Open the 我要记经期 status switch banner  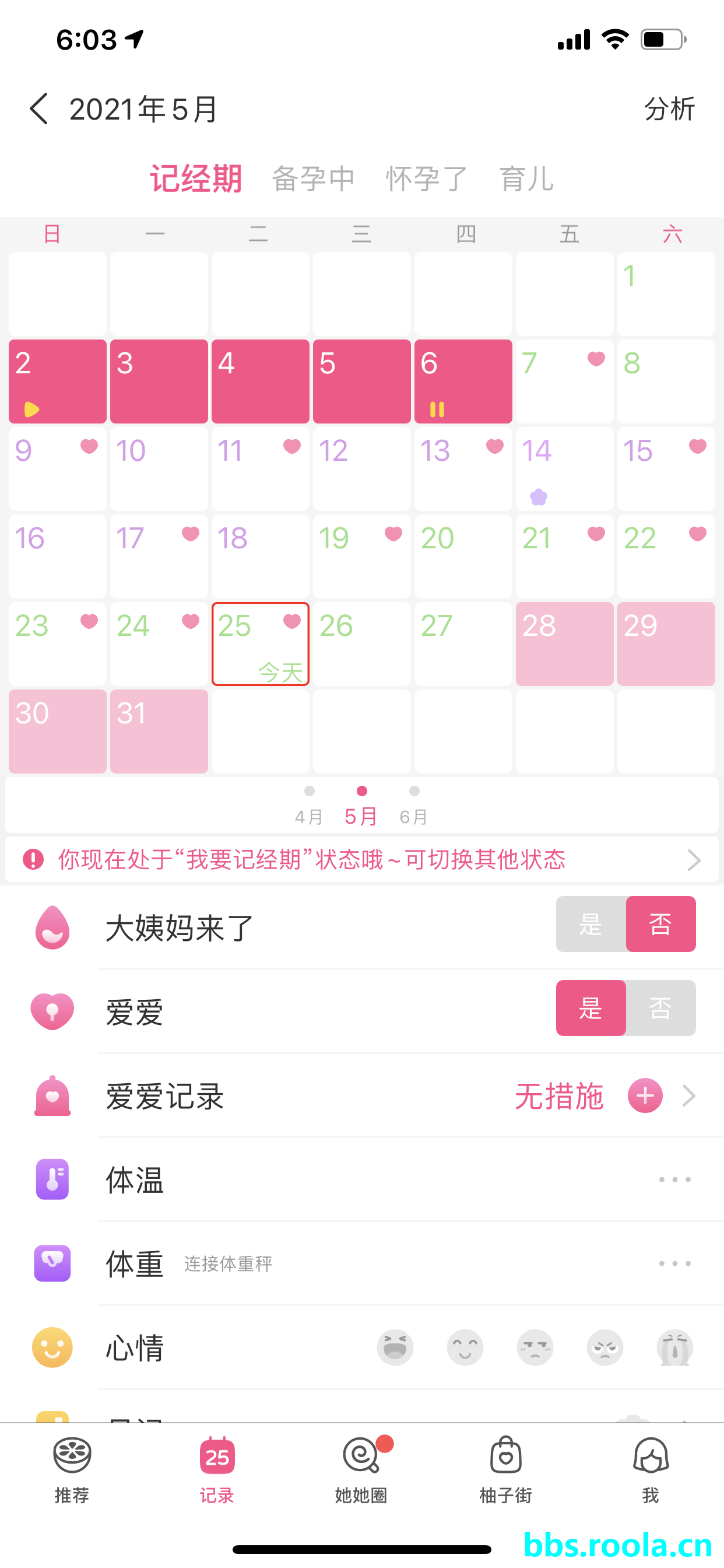click(x=361, y=859)
